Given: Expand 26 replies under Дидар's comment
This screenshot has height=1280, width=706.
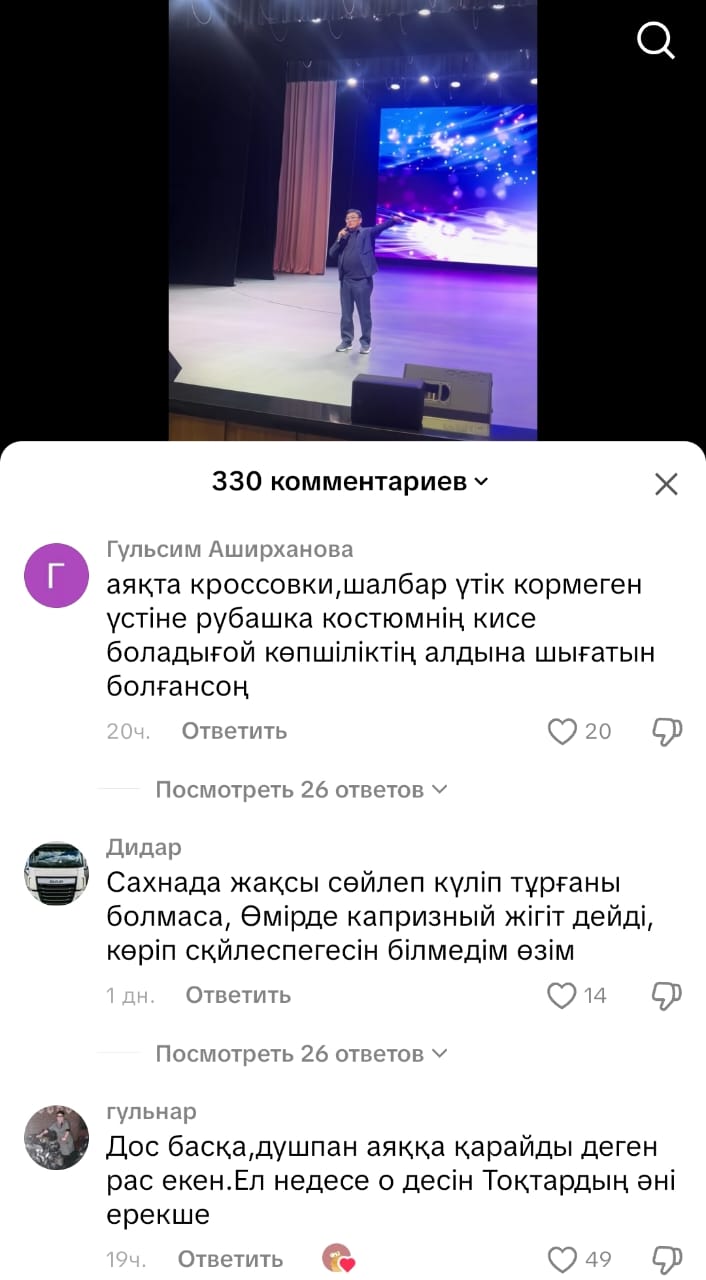Looking at the screenshot, I should [x=300, y=1054].
